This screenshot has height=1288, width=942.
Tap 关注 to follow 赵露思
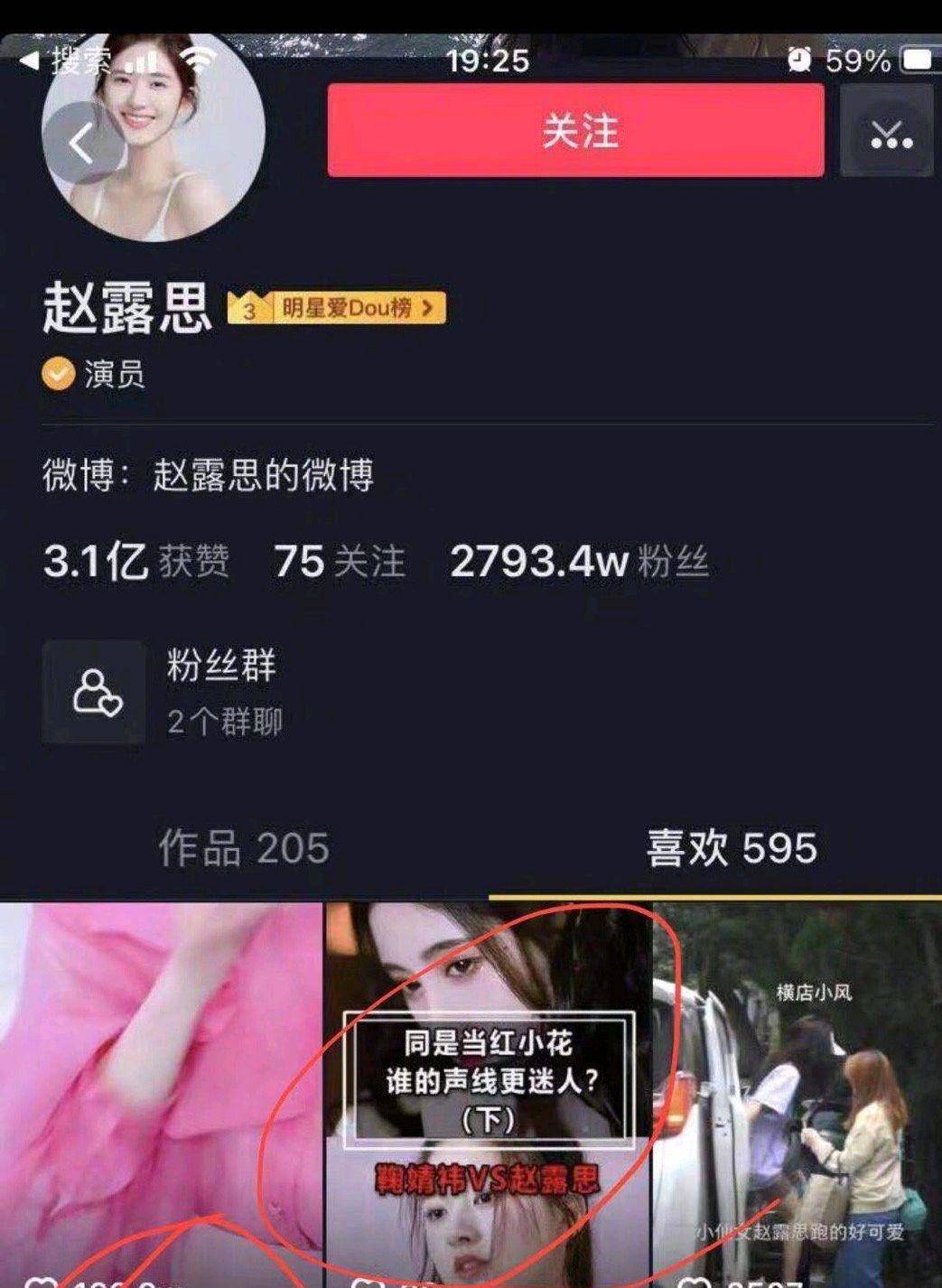575,132
